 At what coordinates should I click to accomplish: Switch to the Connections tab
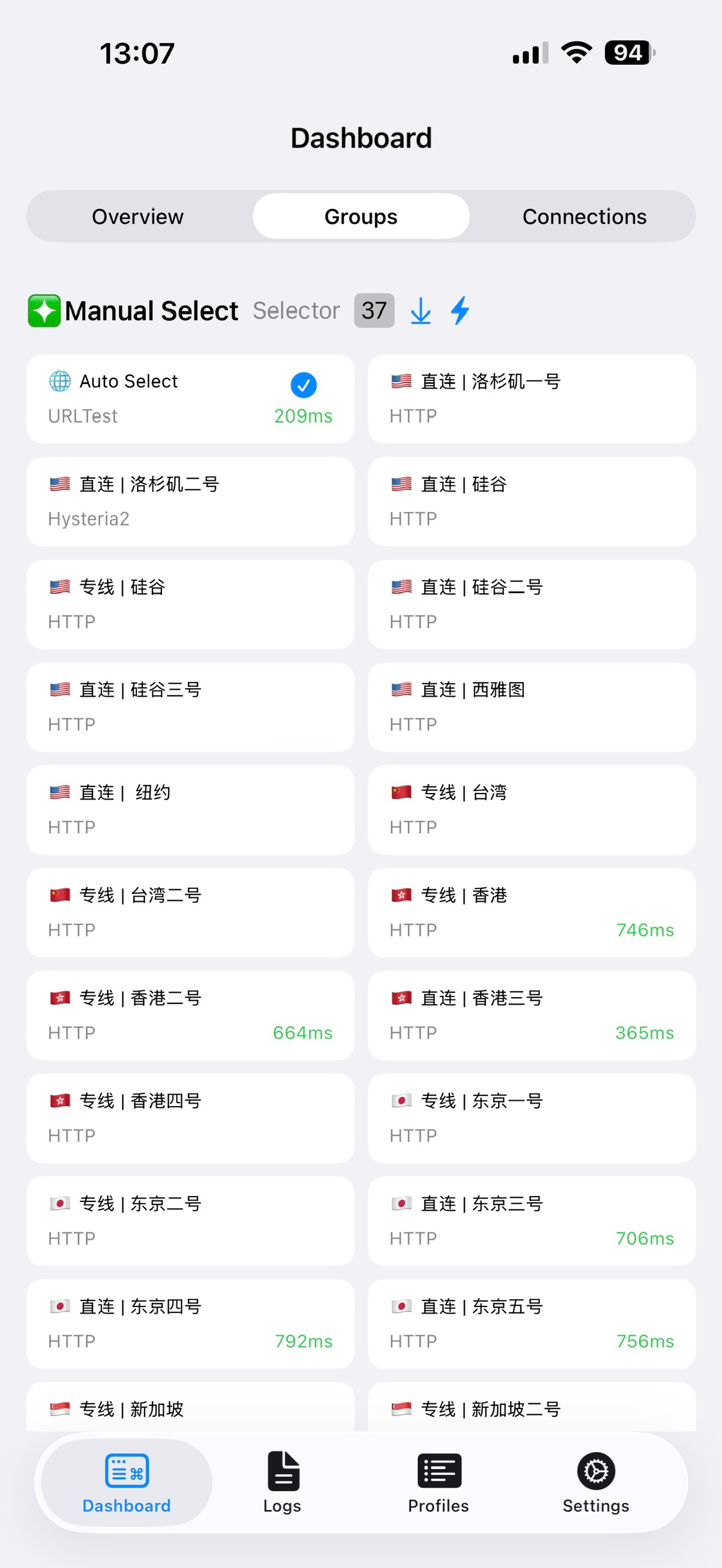[585, 216]
